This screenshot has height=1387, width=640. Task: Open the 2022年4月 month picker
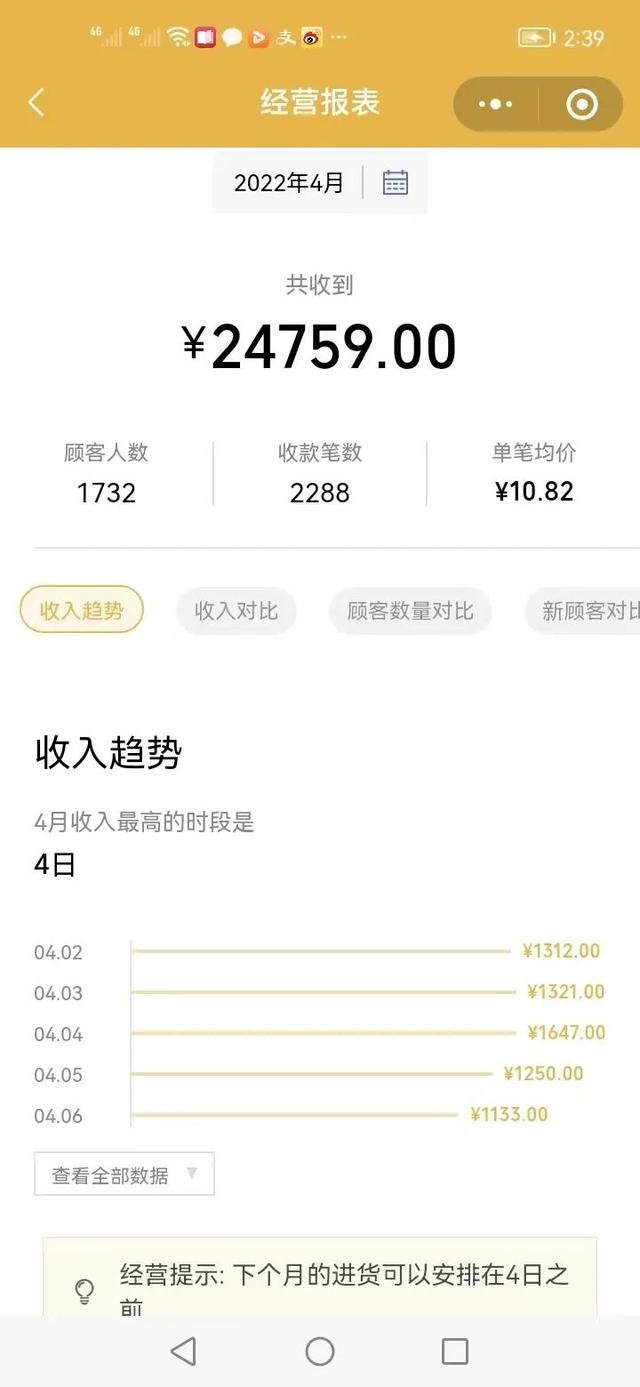click(x=320, y=183)
